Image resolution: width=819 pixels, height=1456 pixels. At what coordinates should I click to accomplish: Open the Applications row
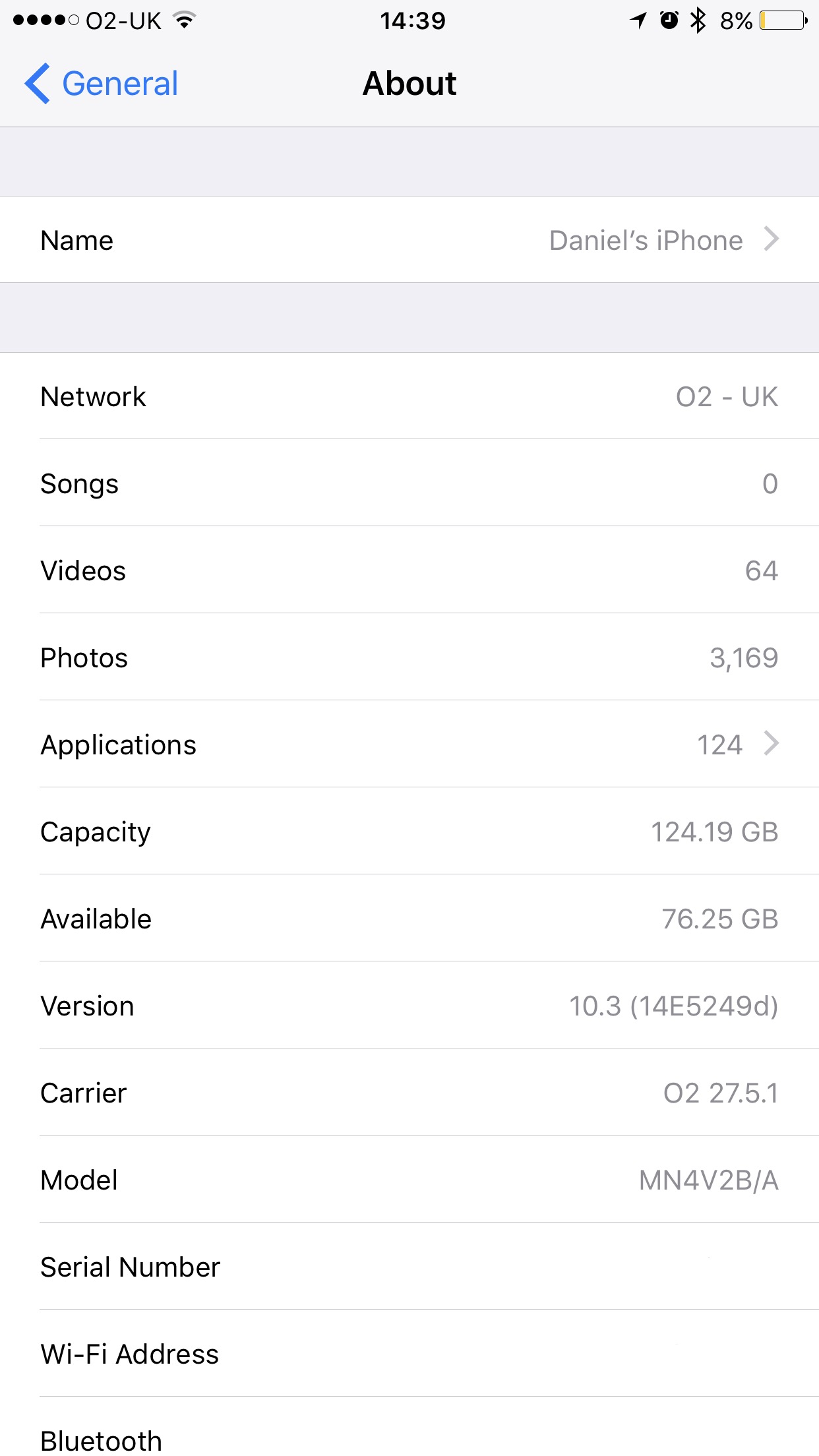click(x=409, y=744)
